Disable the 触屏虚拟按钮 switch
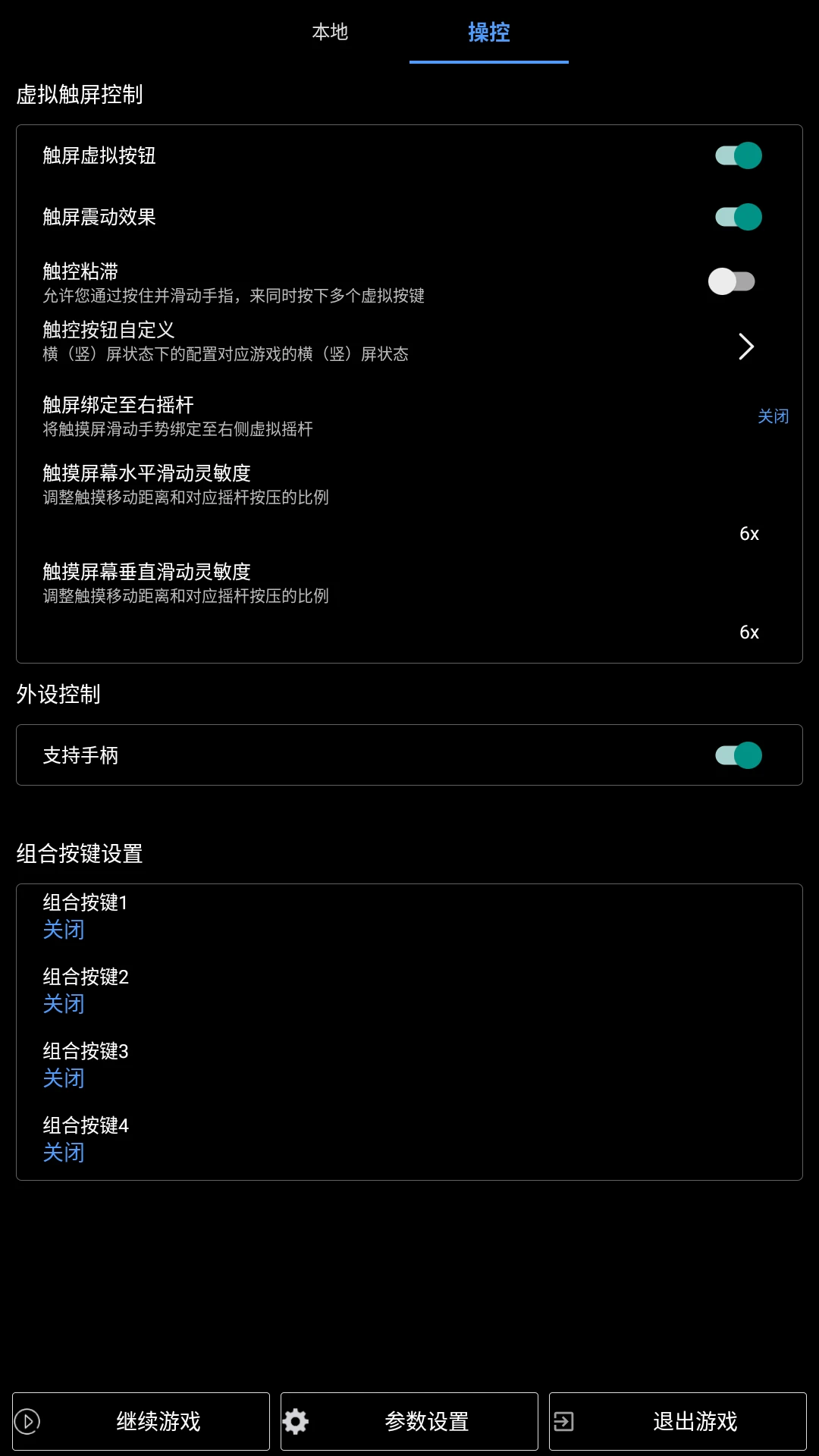 click(738, 155)
